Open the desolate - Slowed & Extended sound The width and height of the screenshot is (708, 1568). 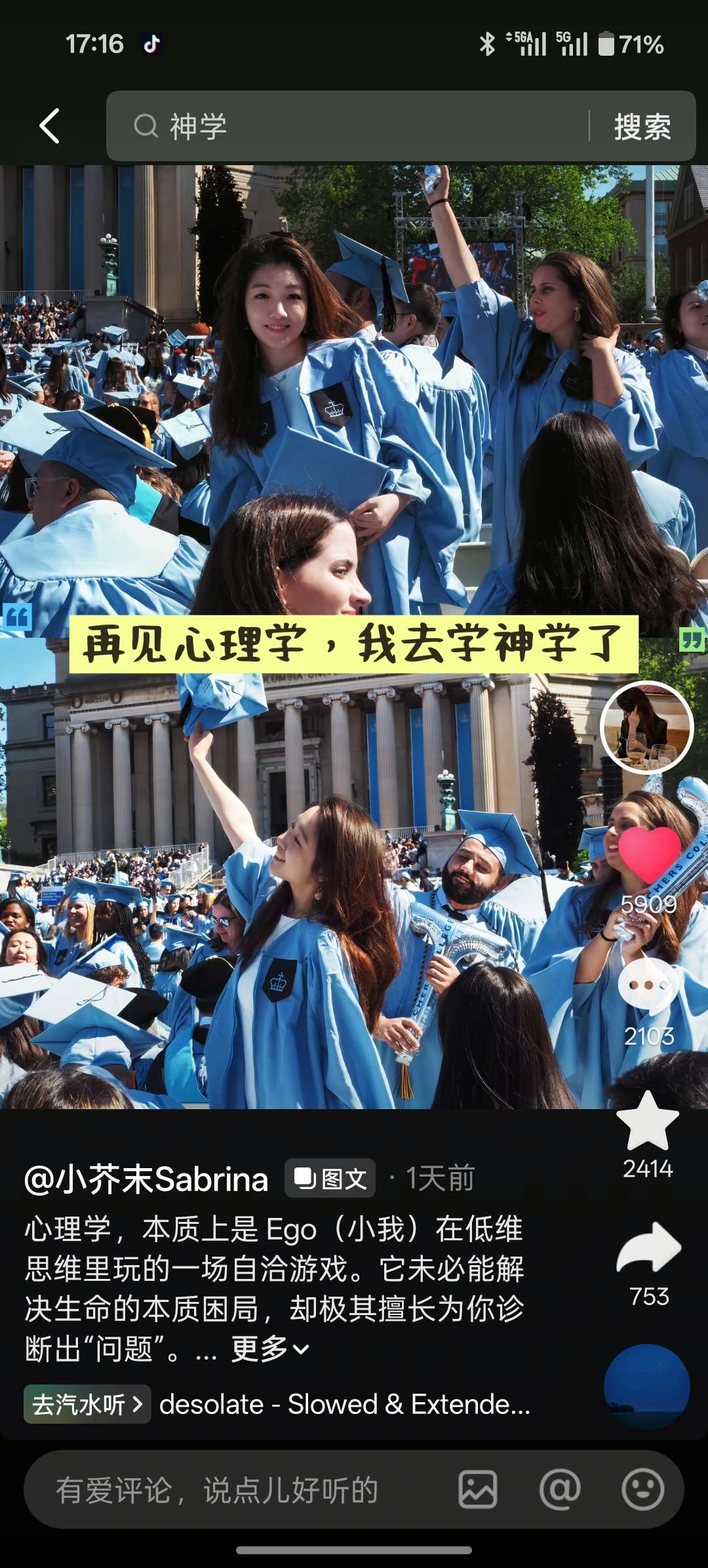pyautogui.click(x=345, y=1404)
